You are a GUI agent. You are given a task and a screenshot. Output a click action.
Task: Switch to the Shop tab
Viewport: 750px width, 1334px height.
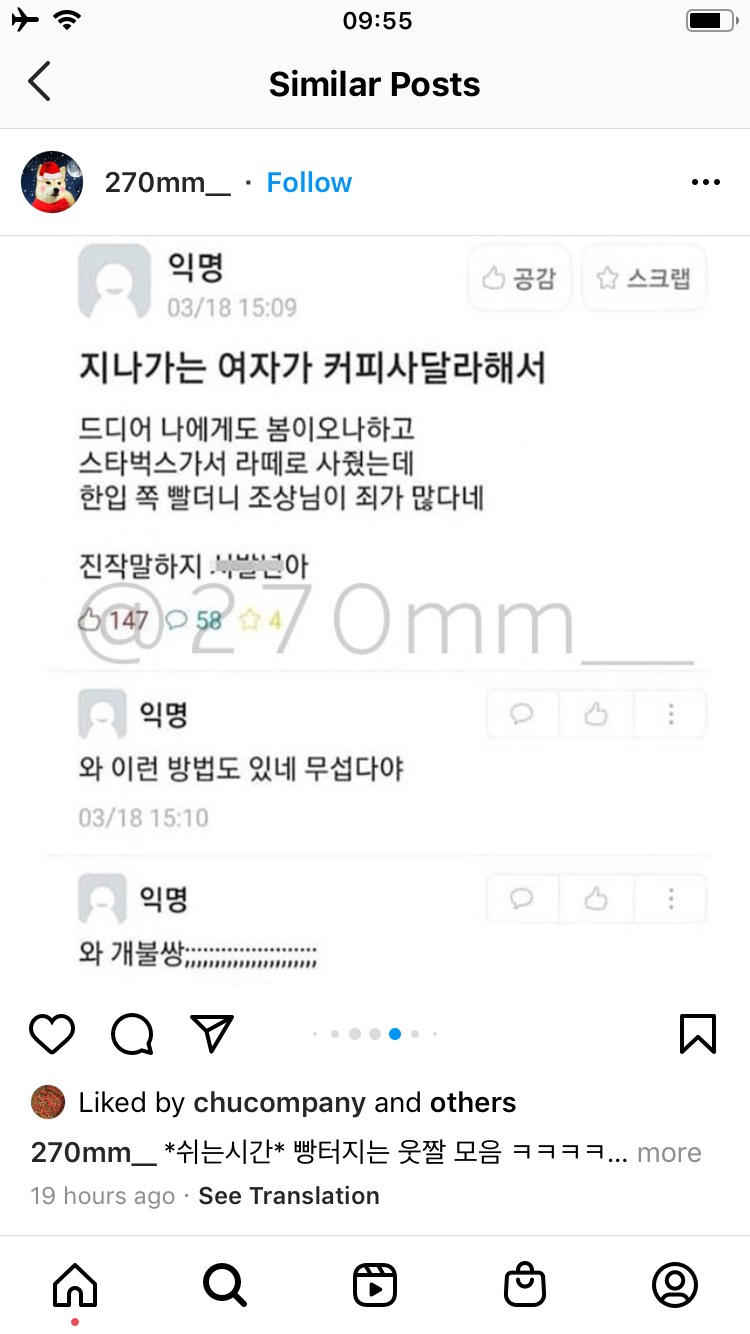525,1284
